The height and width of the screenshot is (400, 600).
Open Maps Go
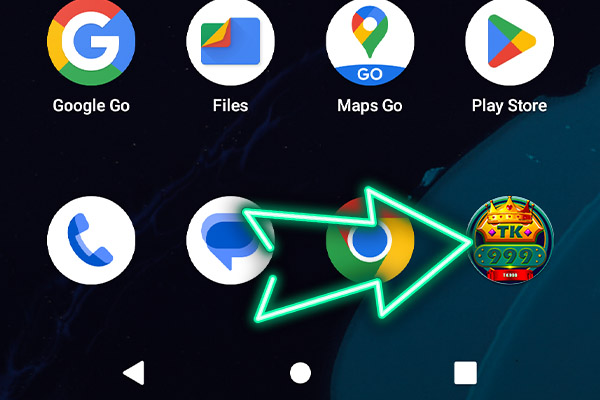click(x=370, y=42)
